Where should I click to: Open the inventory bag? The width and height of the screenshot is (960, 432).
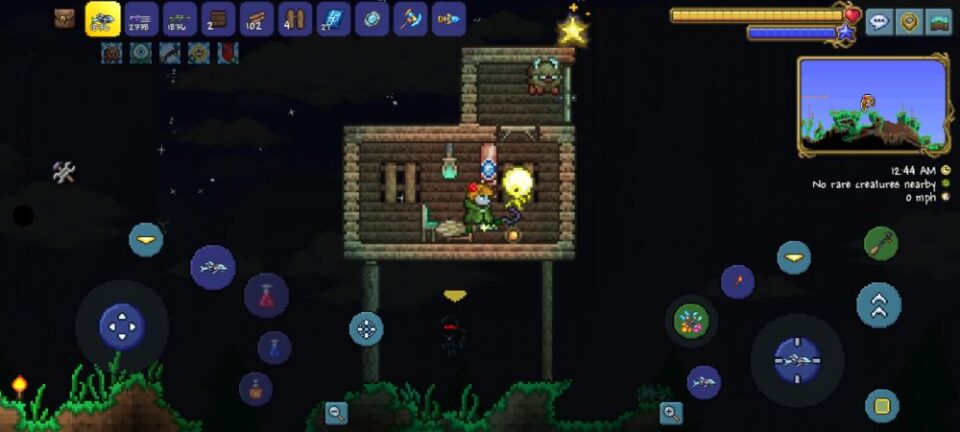coord(65,18)
